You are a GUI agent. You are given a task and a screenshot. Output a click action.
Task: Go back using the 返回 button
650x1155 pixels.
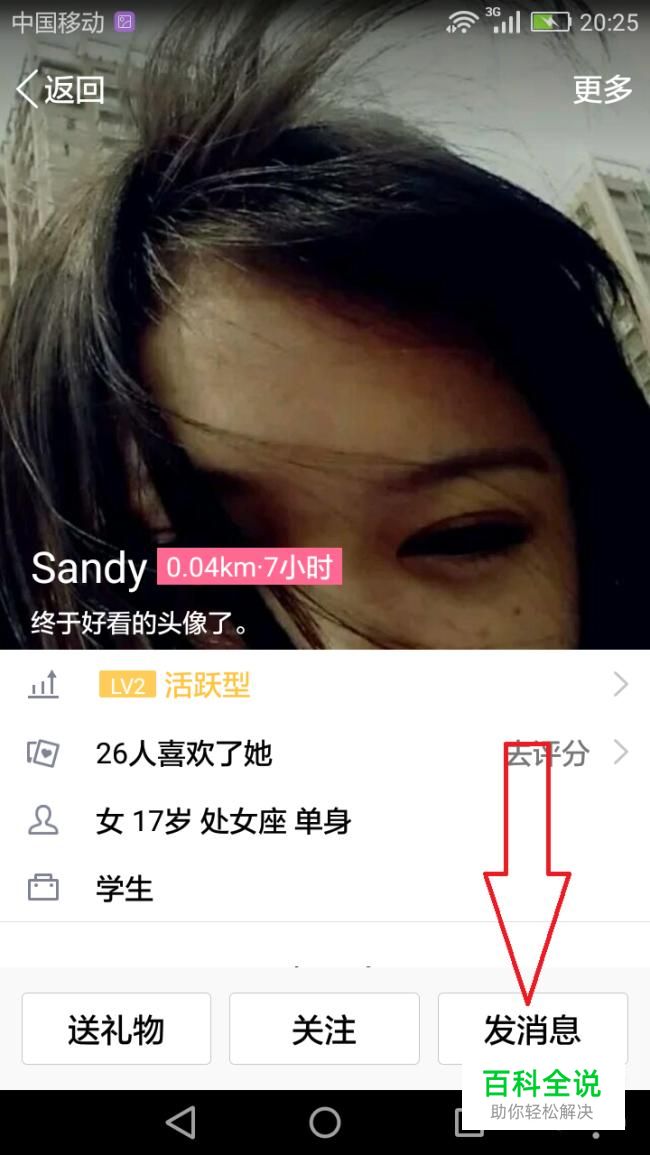[x=61, y=89]
